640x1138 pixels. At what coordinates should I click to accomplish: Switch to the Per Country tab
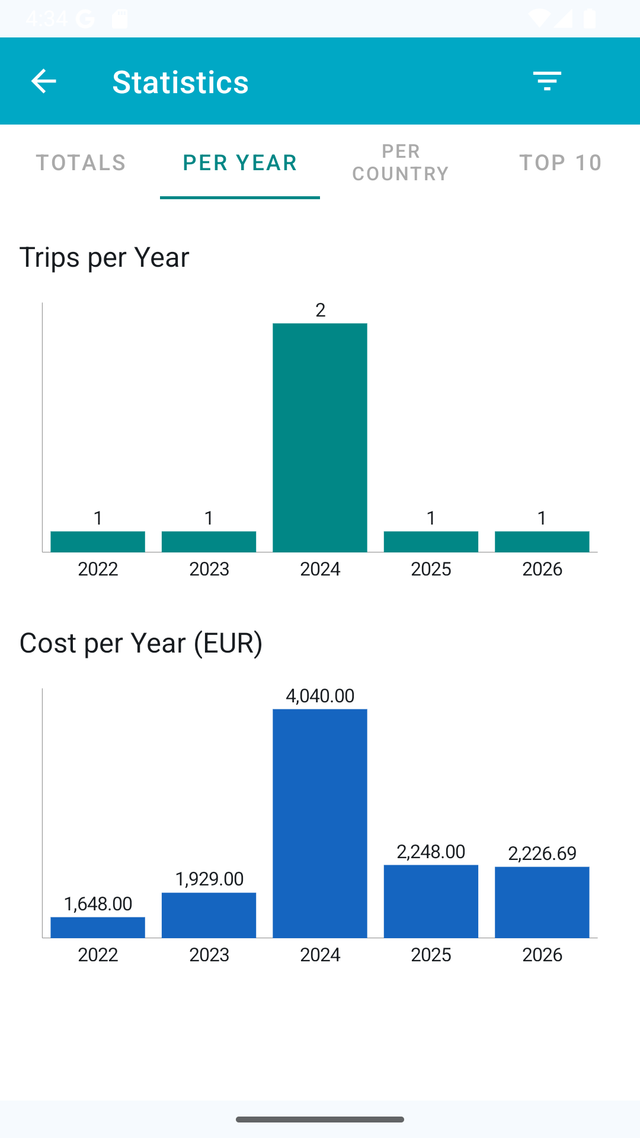(x=400, y=163)
